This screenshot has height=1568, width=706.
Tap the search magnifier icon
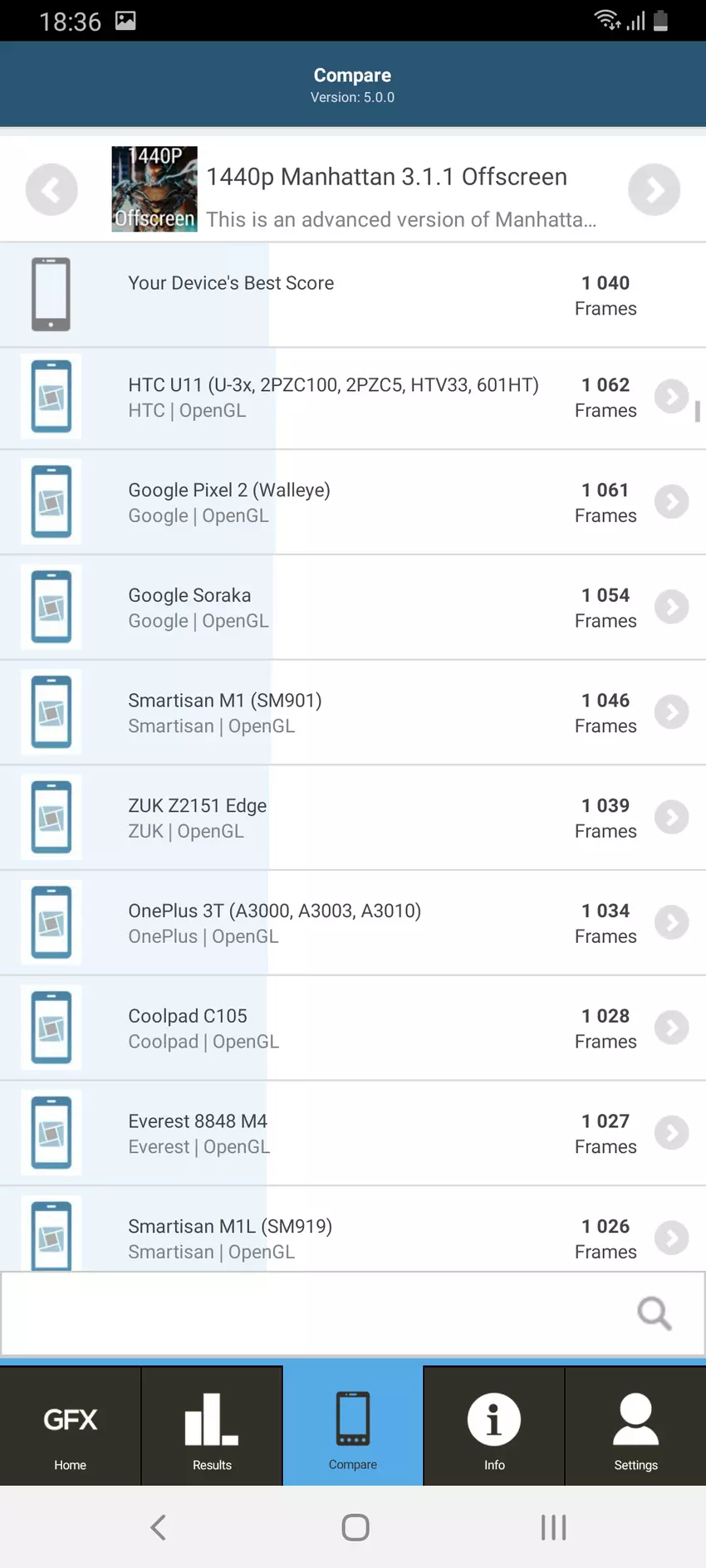pyautogui.click(x=654, y=1314)
